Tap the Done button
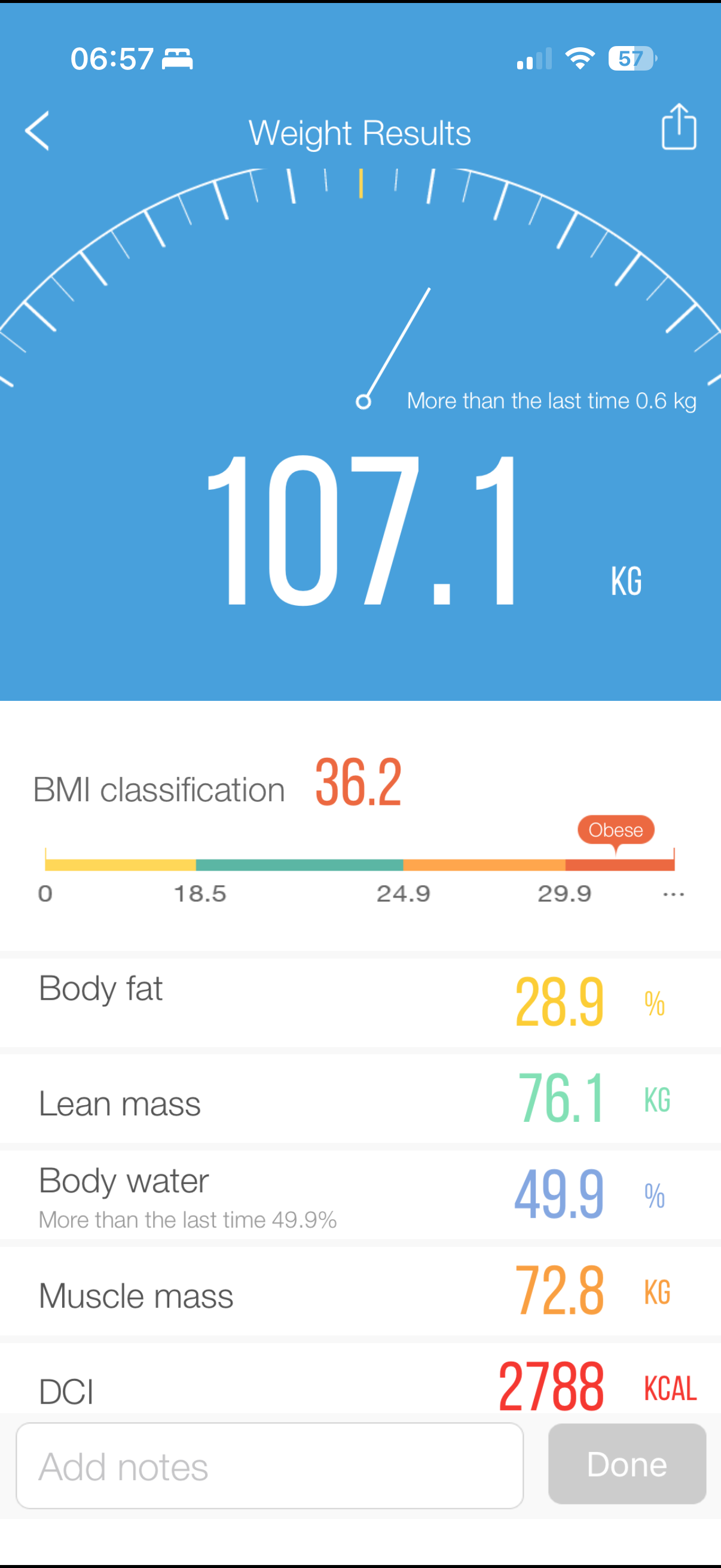Screen dimensions: 721x1568 pos(627,1464)
